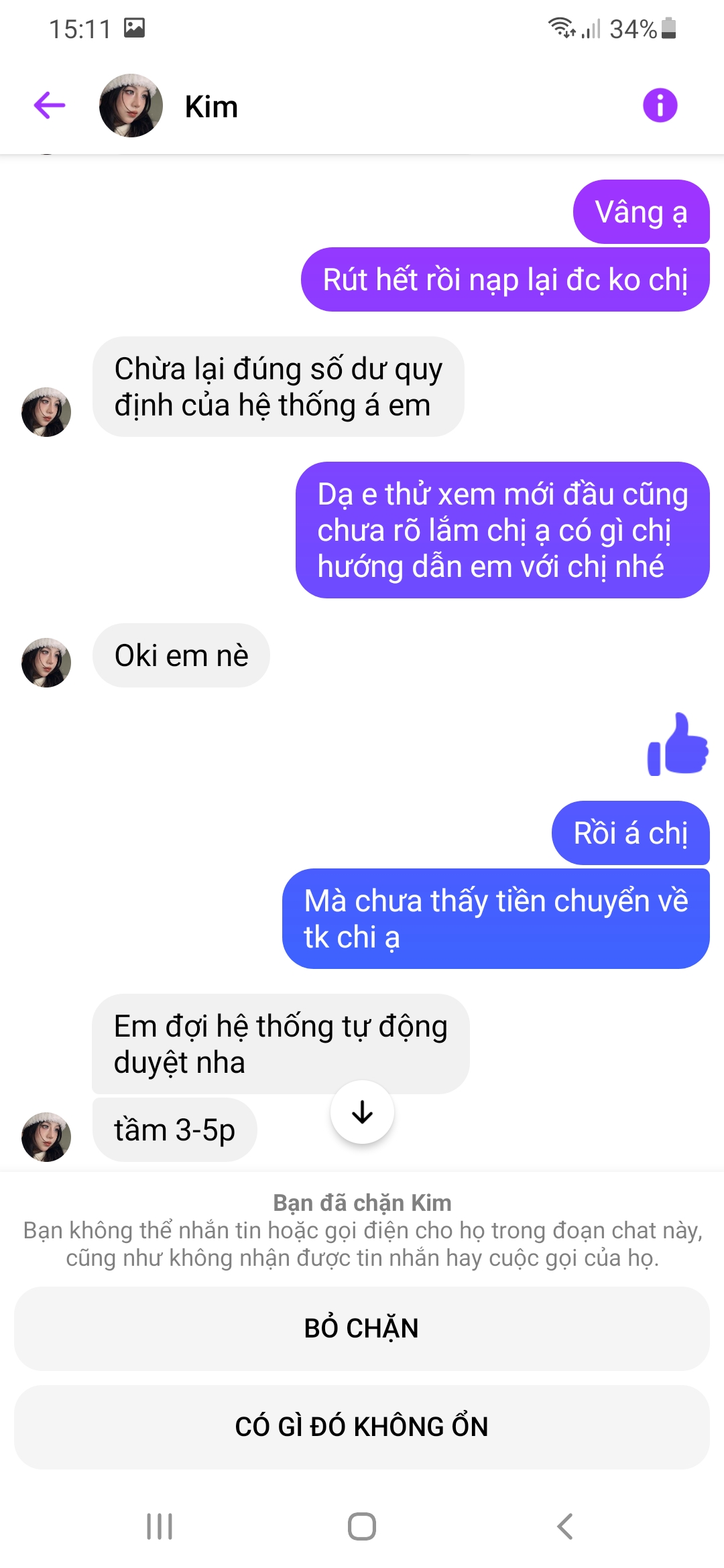Go back from Kim's chat
Image resolution: width=724 pixels, height=1568 pixels.
click(50, 105)
